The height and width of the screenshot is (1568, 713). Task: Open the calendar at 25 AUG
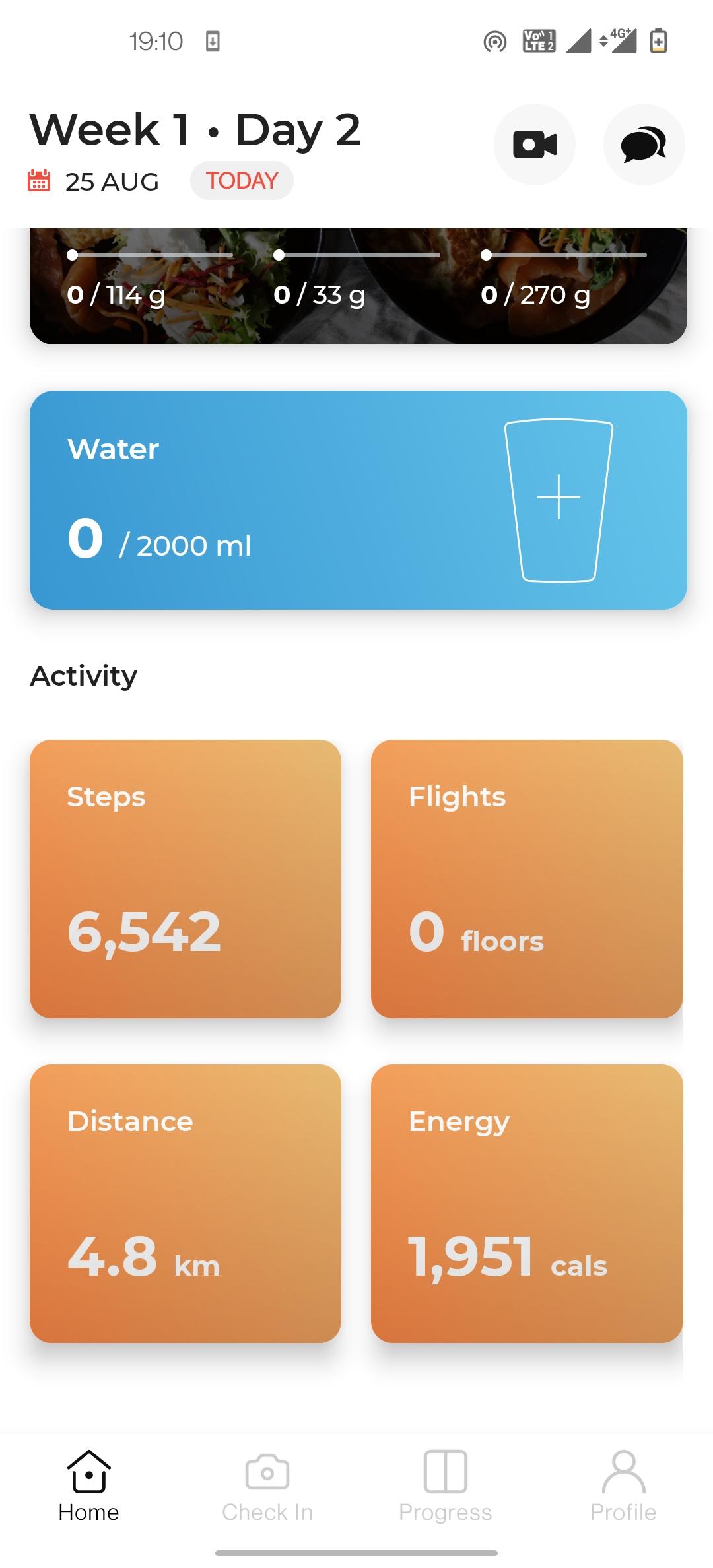tap(93, 181)
